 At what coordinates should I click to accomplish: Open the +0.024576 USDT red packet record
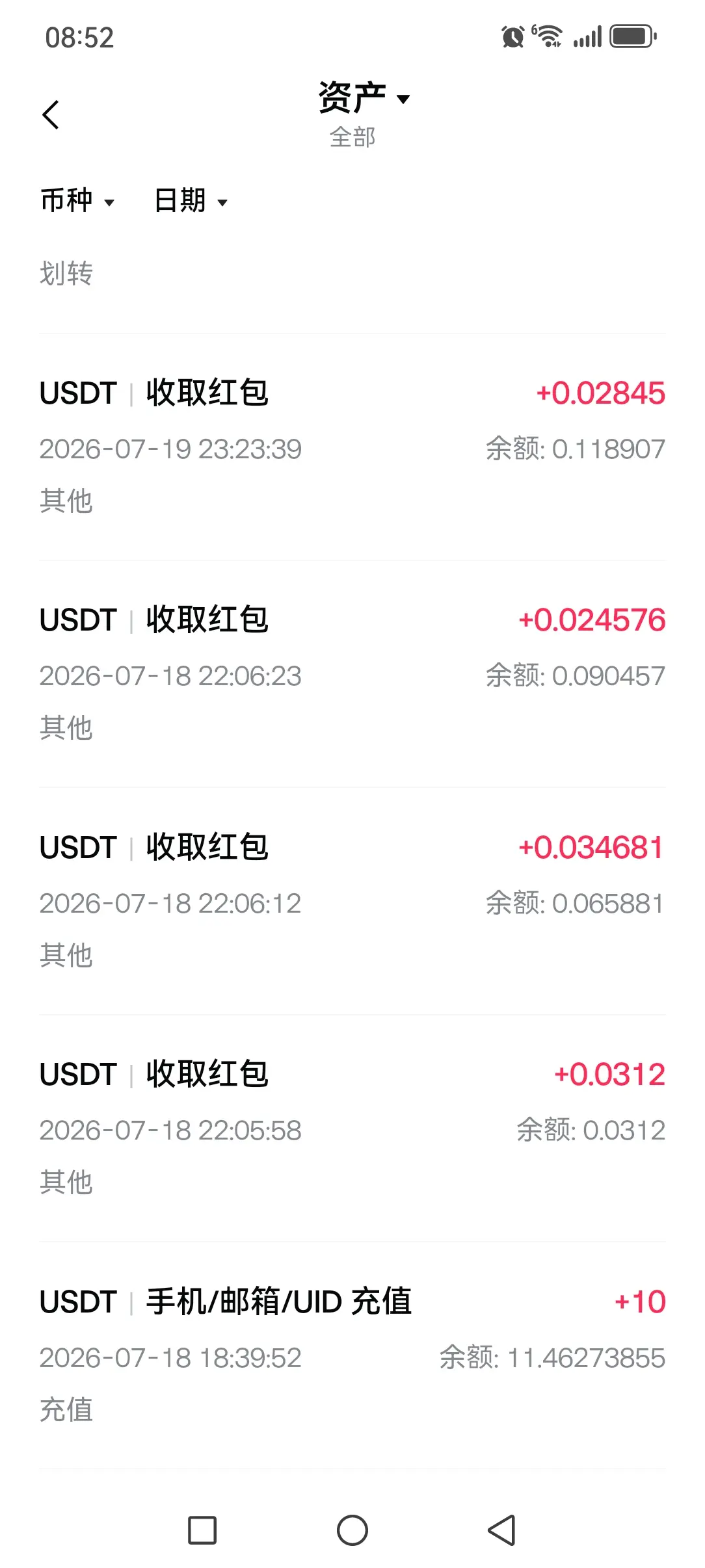352,674
